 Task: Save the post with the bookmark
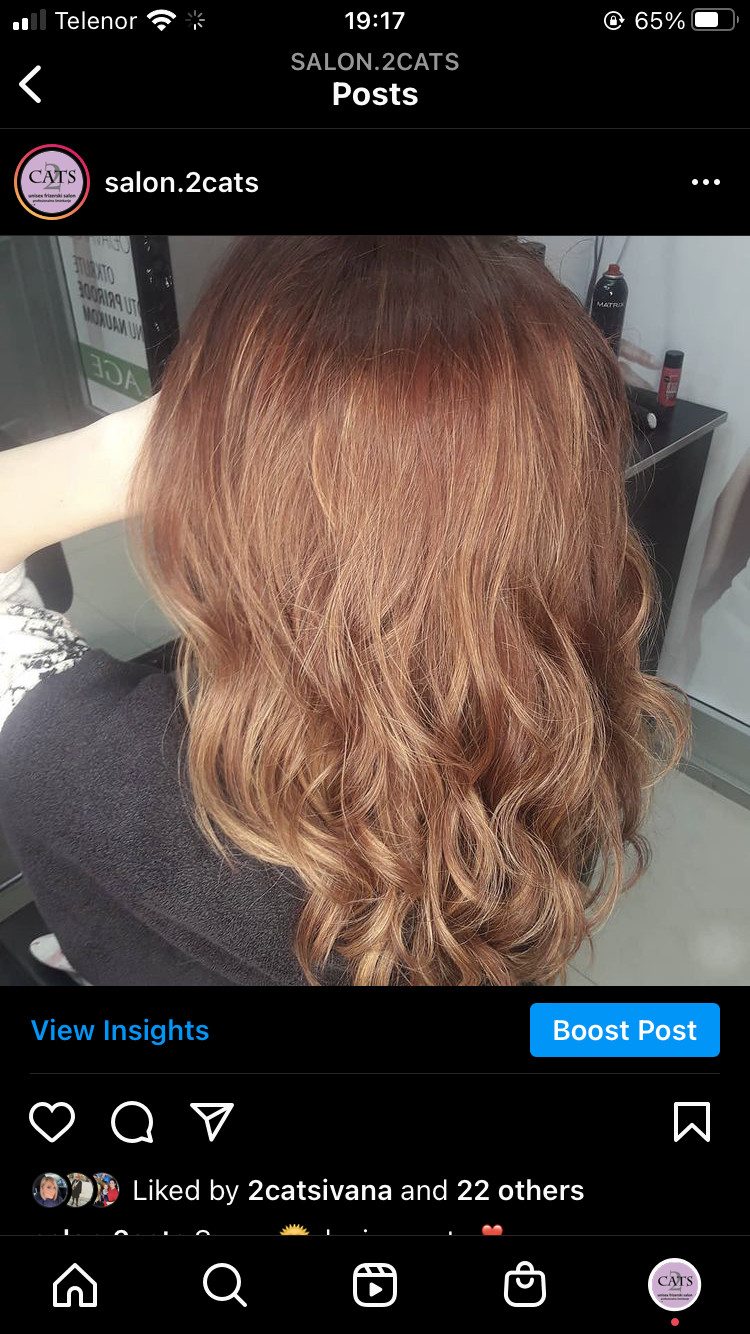click(x=692, y=1122)
